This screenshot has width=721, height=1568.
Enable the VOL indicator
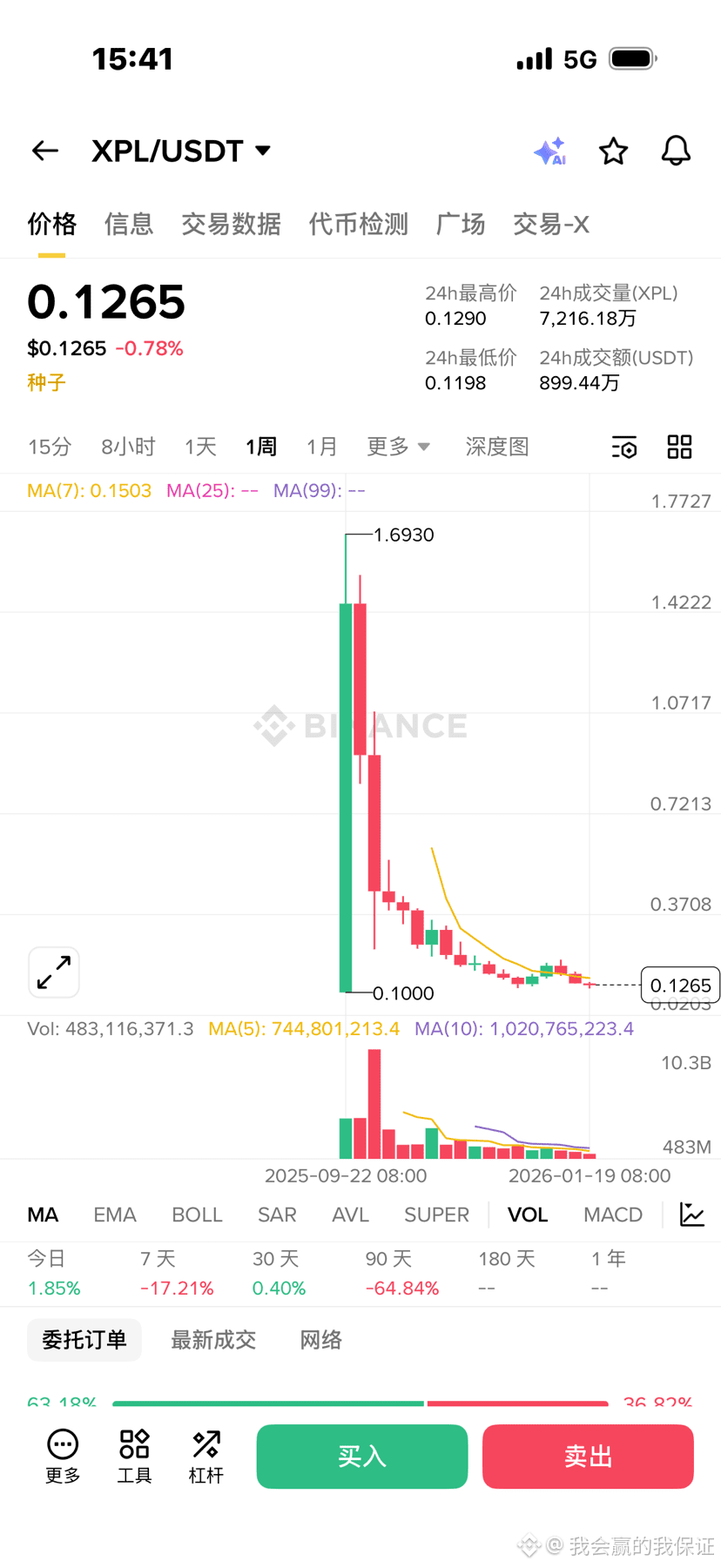coord(528,1214)
